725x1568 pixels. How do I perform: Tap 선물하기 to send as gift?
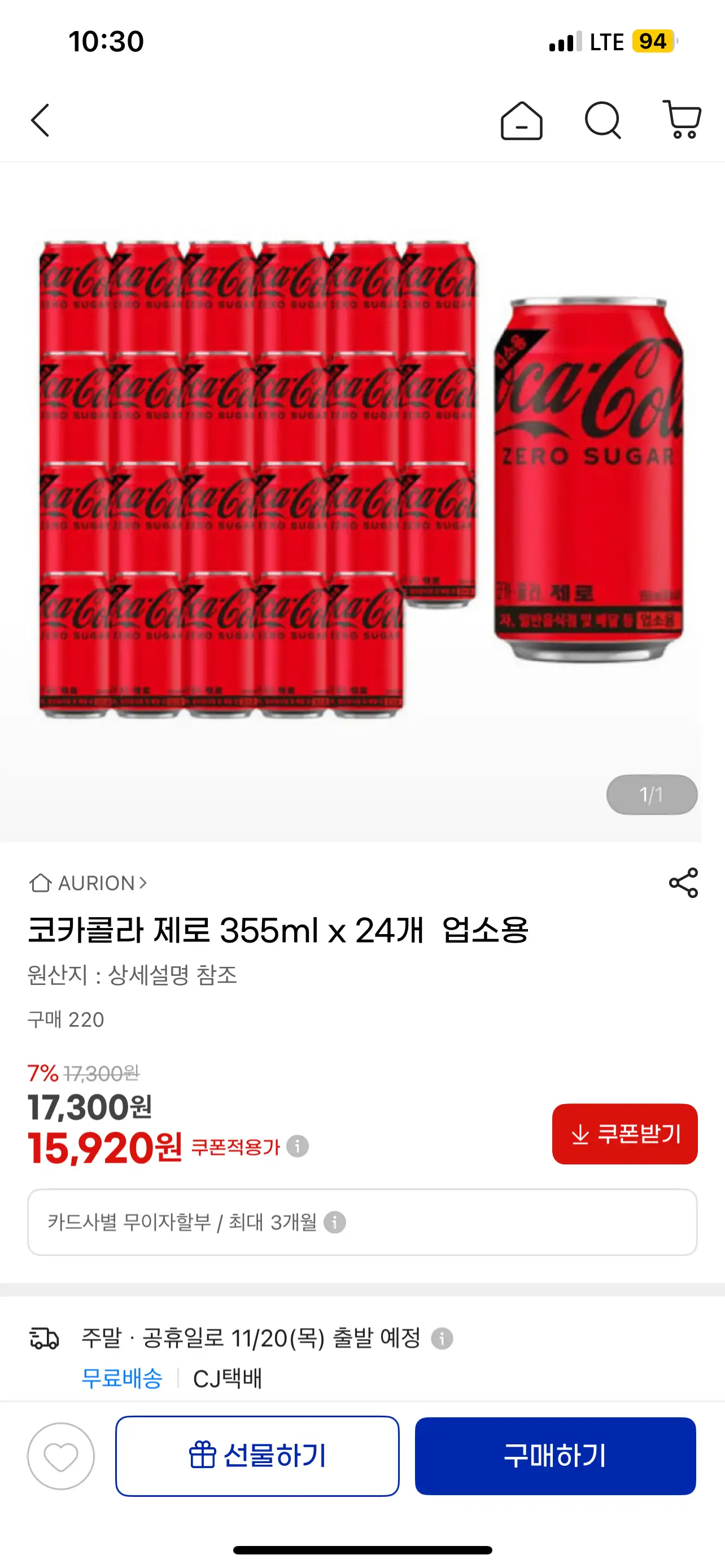257,1456
